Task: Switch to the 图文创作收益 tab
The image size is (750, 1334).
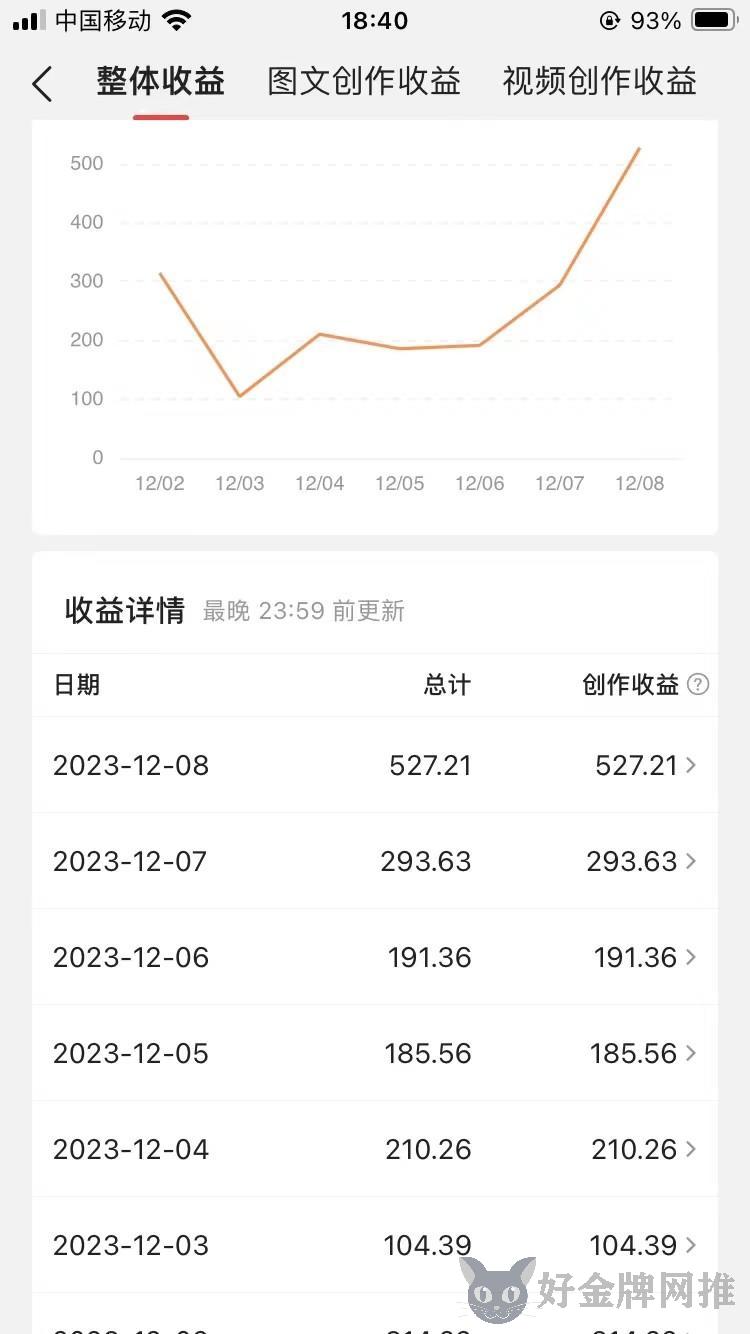Action: 364,81
